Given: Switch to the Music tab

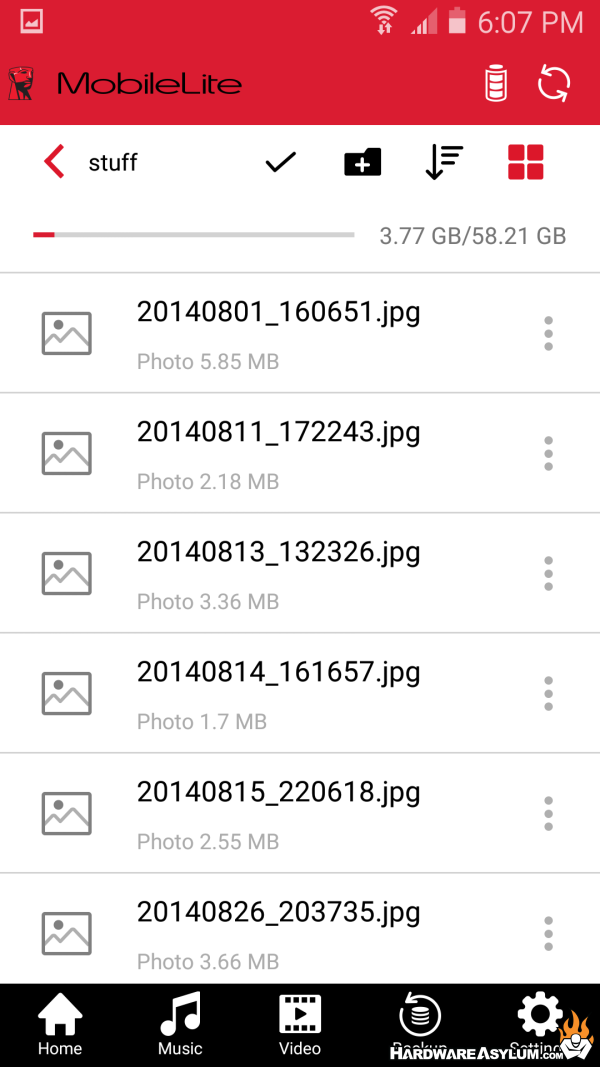Looking at the screenshot, I should pyautogui.click(x=180, y=1025).
